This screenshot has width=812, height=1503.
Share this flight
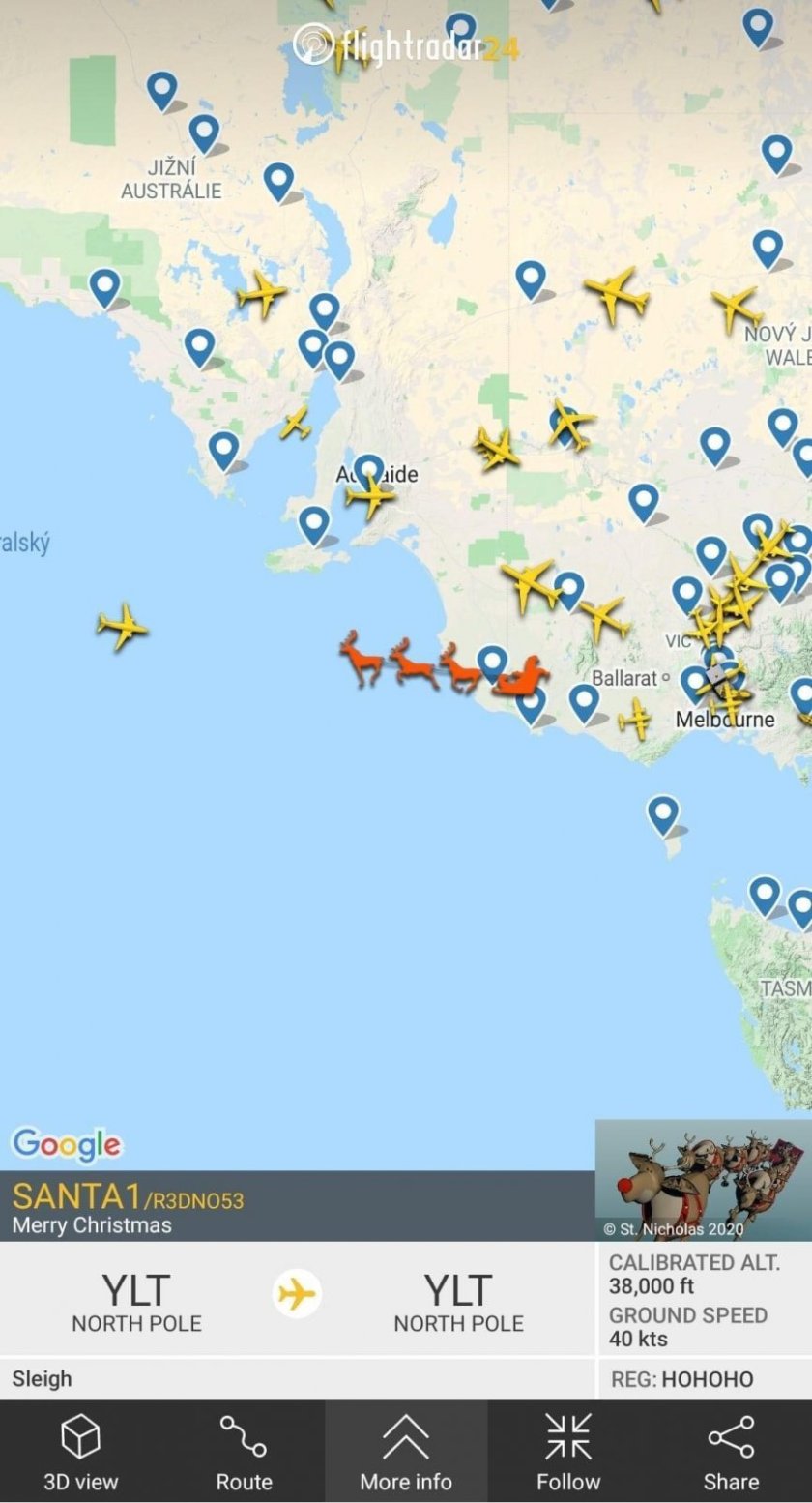click(731, 1452)
